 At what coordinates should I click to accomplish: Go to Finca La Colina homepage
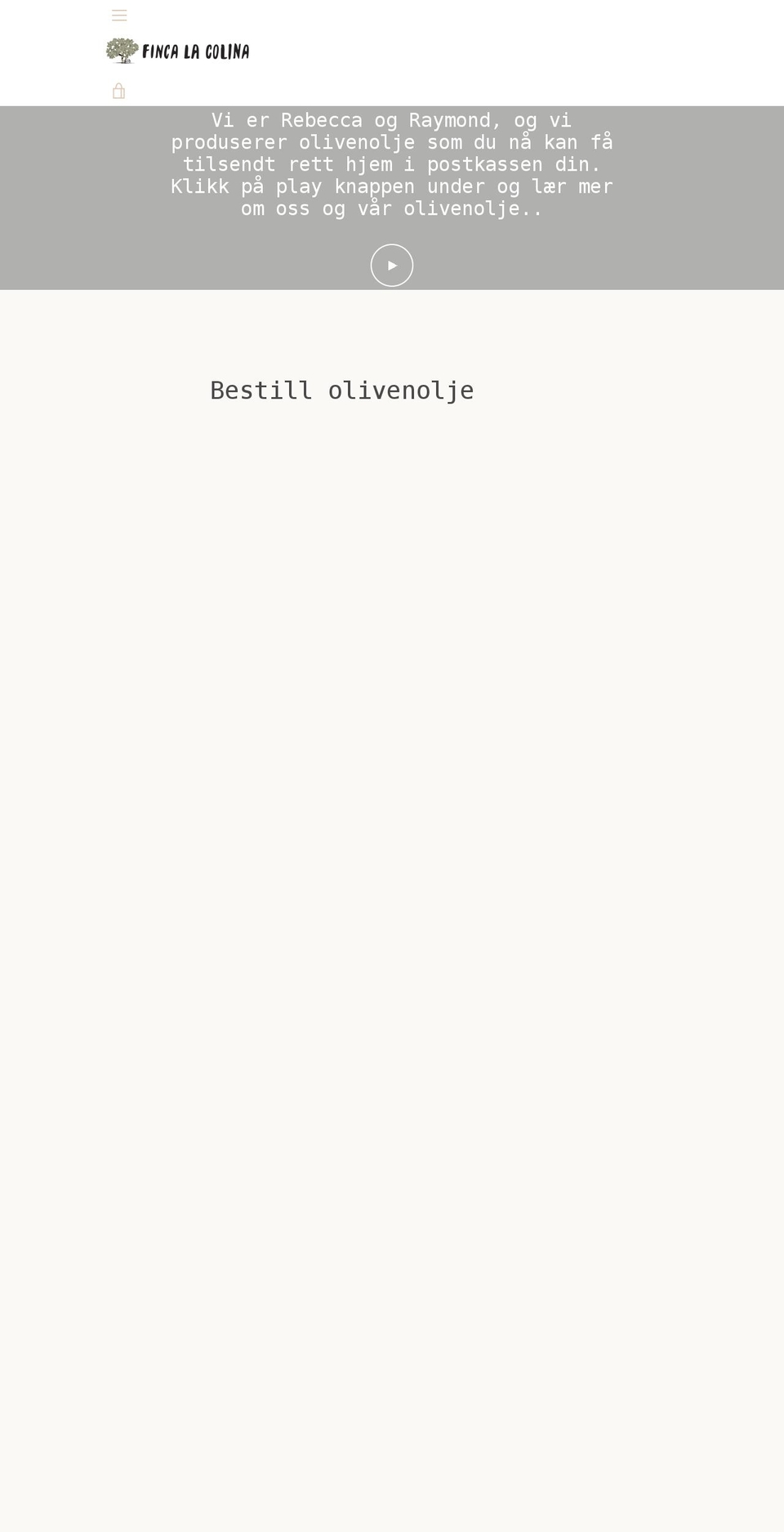[178, 51]
